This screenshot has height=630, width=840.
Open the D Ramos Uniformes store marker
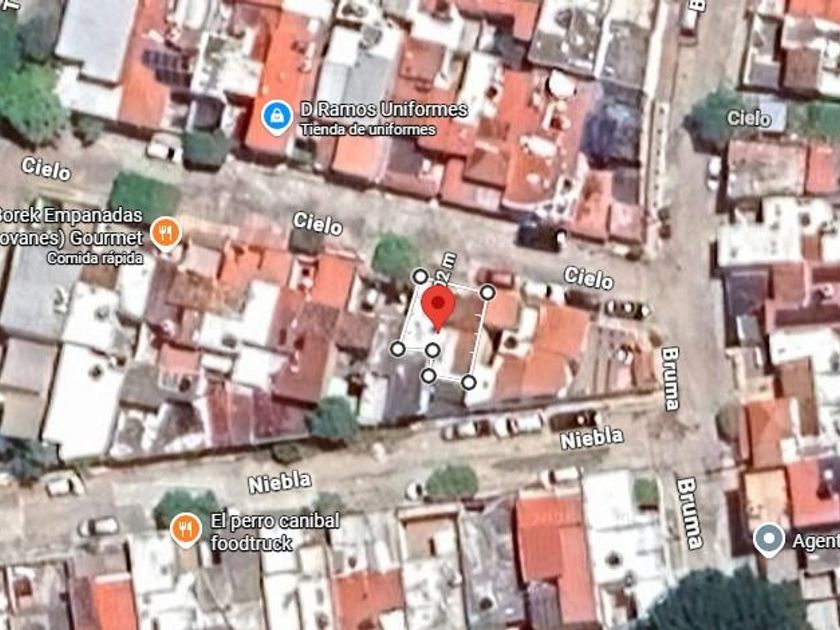[x=277, y=117]
